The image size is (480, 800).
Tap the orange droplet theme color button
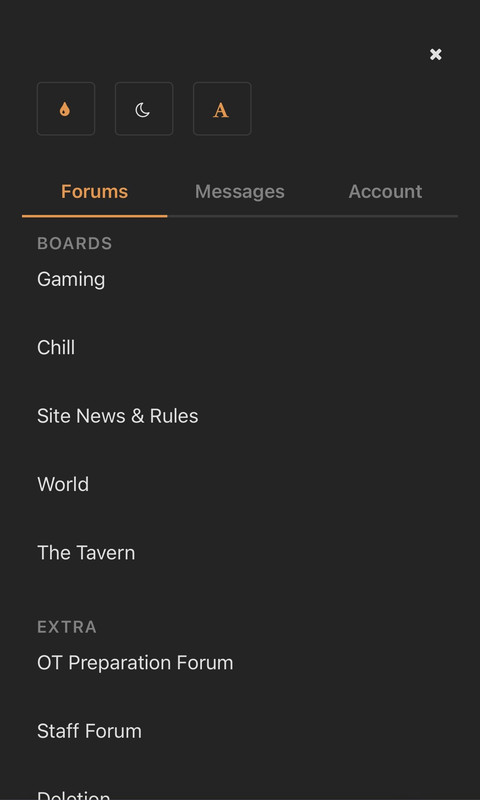(66, 109)
